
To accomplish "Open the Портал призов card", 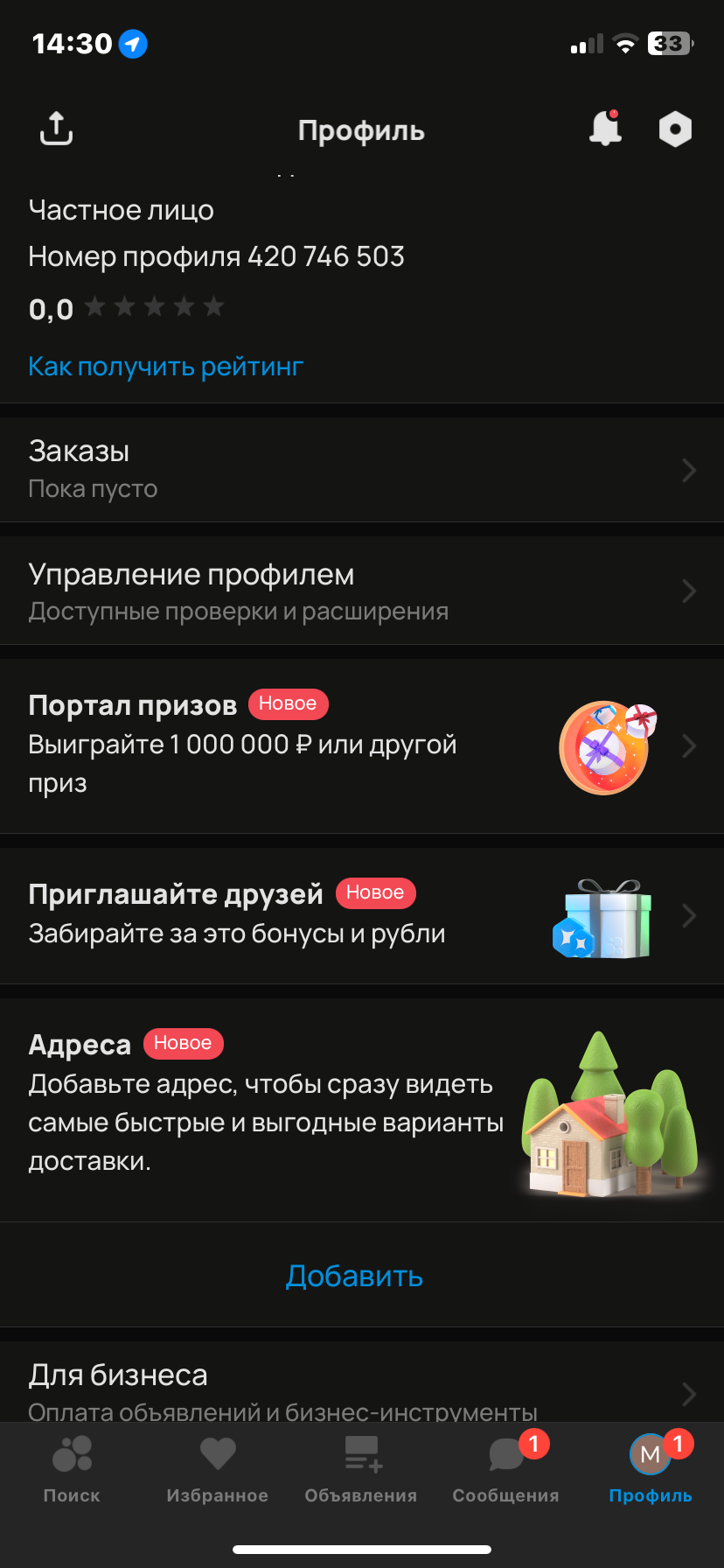I will (362, 745).
